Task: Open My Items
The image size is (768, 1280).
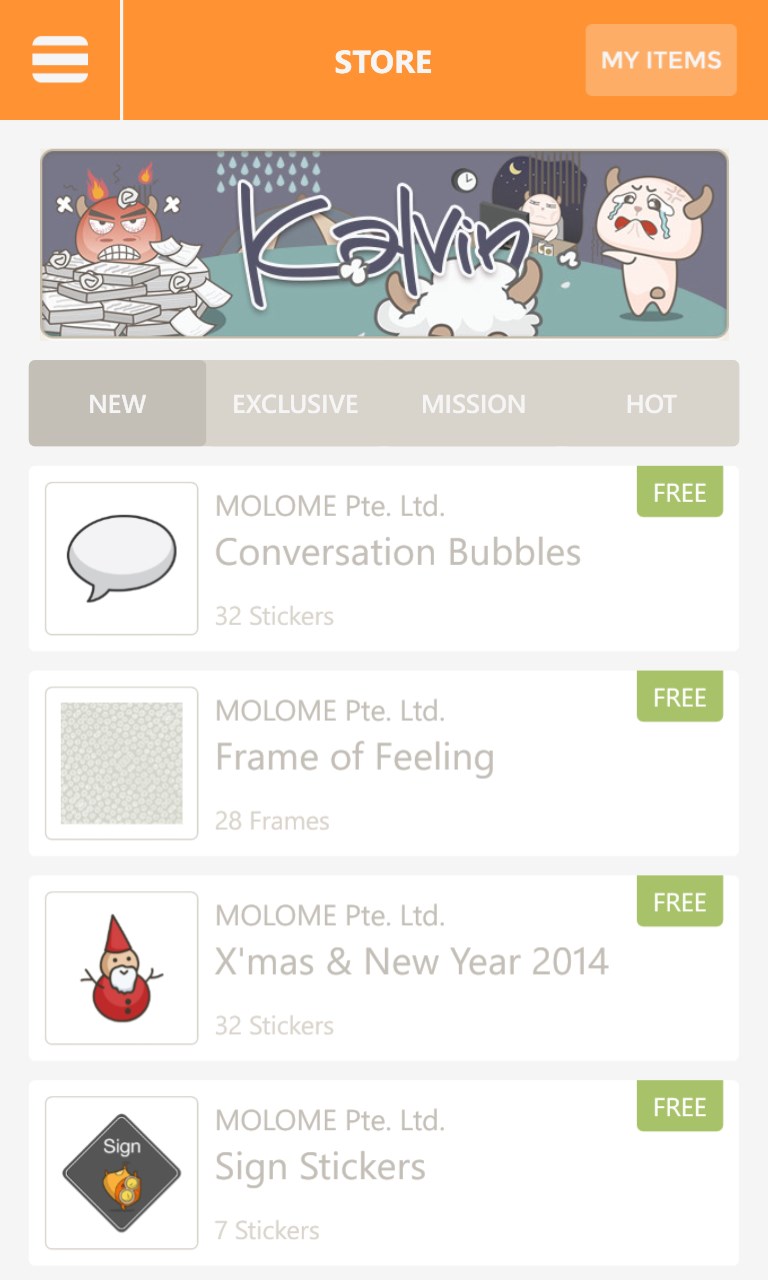Action: tap(661, 60)
